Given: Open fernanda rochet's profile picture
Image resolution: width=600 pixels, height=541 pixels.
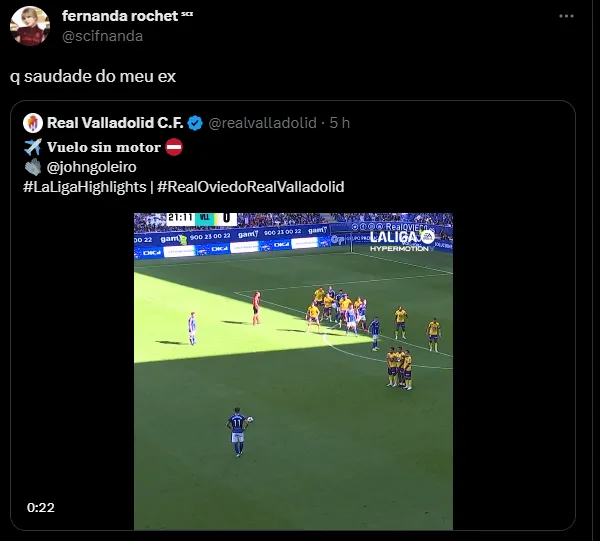Looking at the screenshot, I should point(30,26).
